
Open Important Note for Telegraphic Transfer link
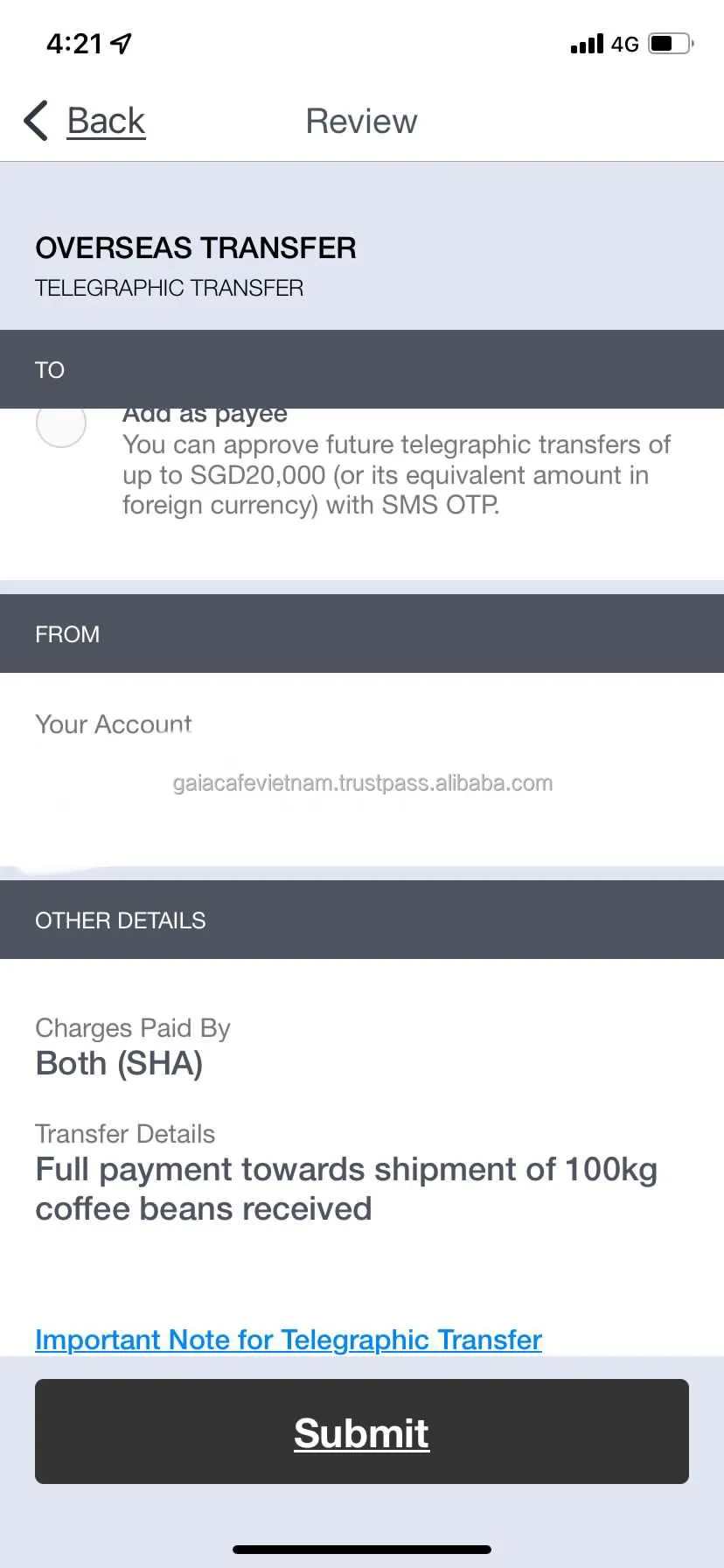(289, 1340)
